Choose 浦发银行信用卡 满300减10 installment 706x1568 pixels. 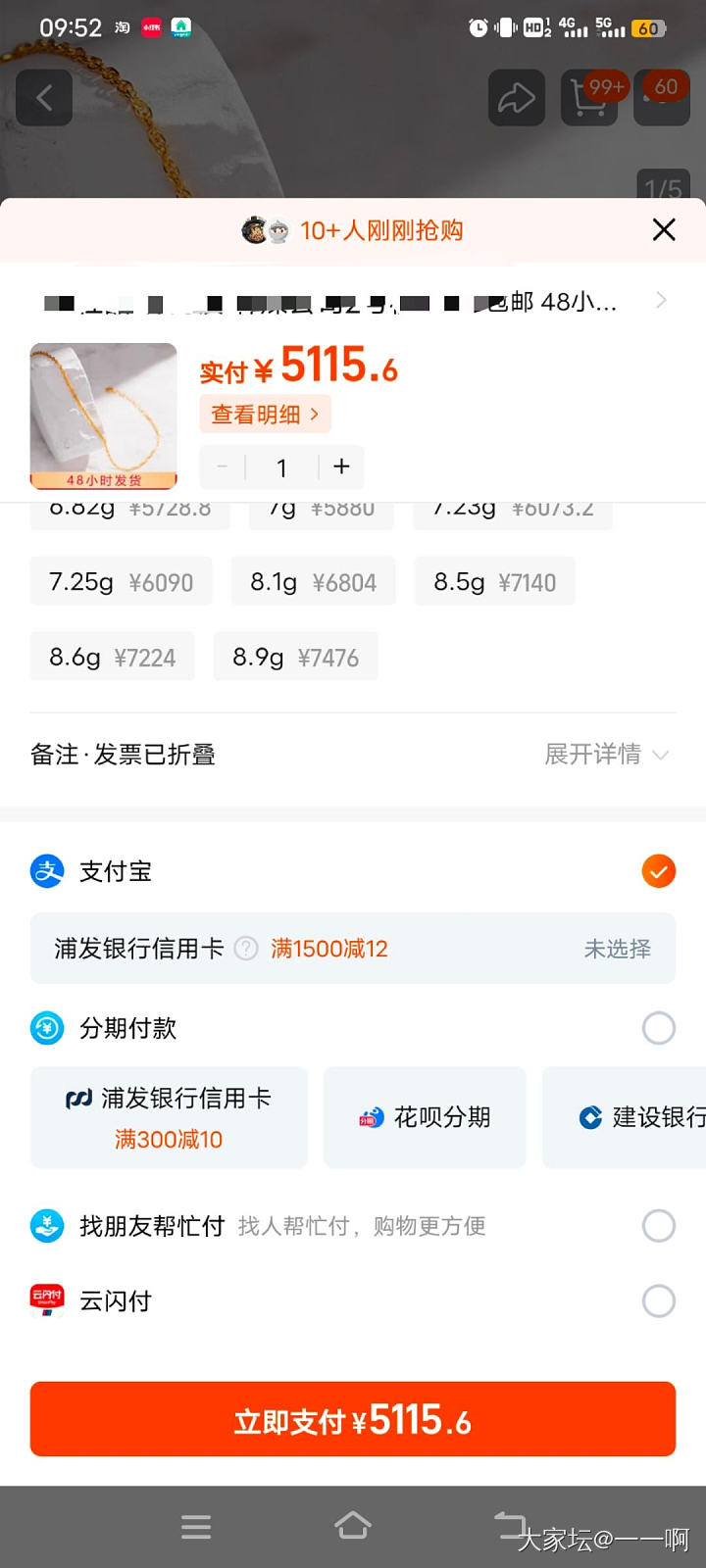click(x=169, y=1117)
